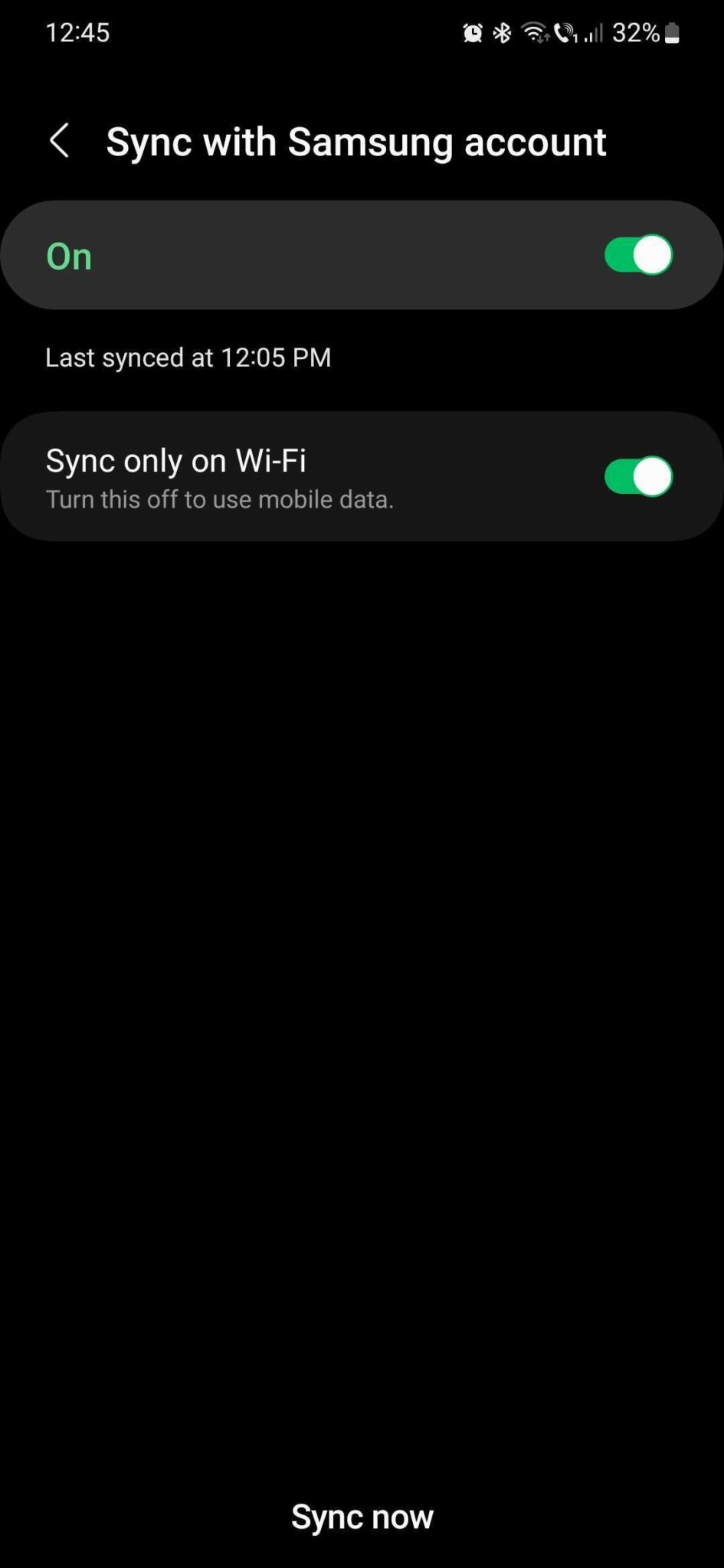Screen dimensions: 724x1568
Task: Tap the battery icon in the status bar
Action: [x=673, y=32]
